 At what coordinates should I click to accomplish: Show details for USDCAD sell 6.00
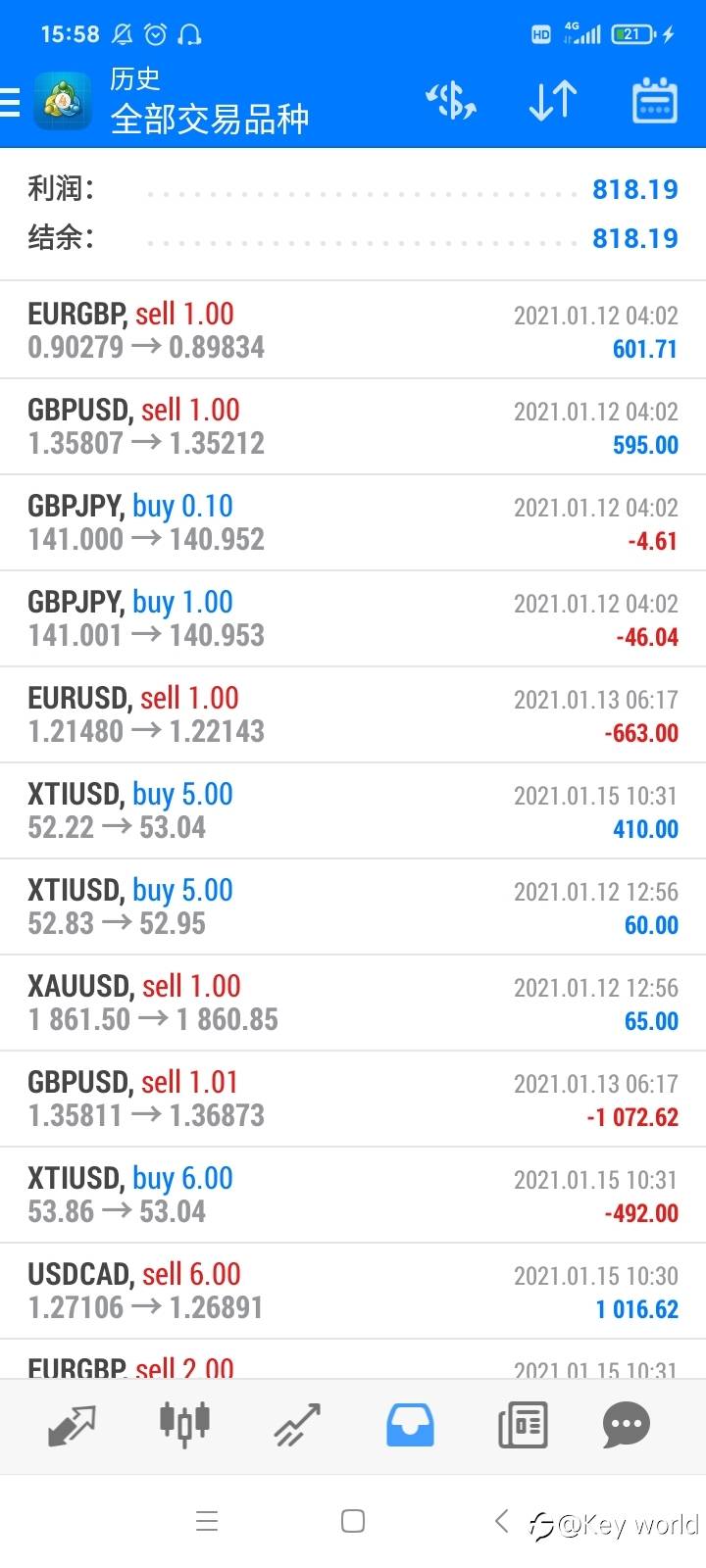pyautogui.click(x=353, y=1291)
